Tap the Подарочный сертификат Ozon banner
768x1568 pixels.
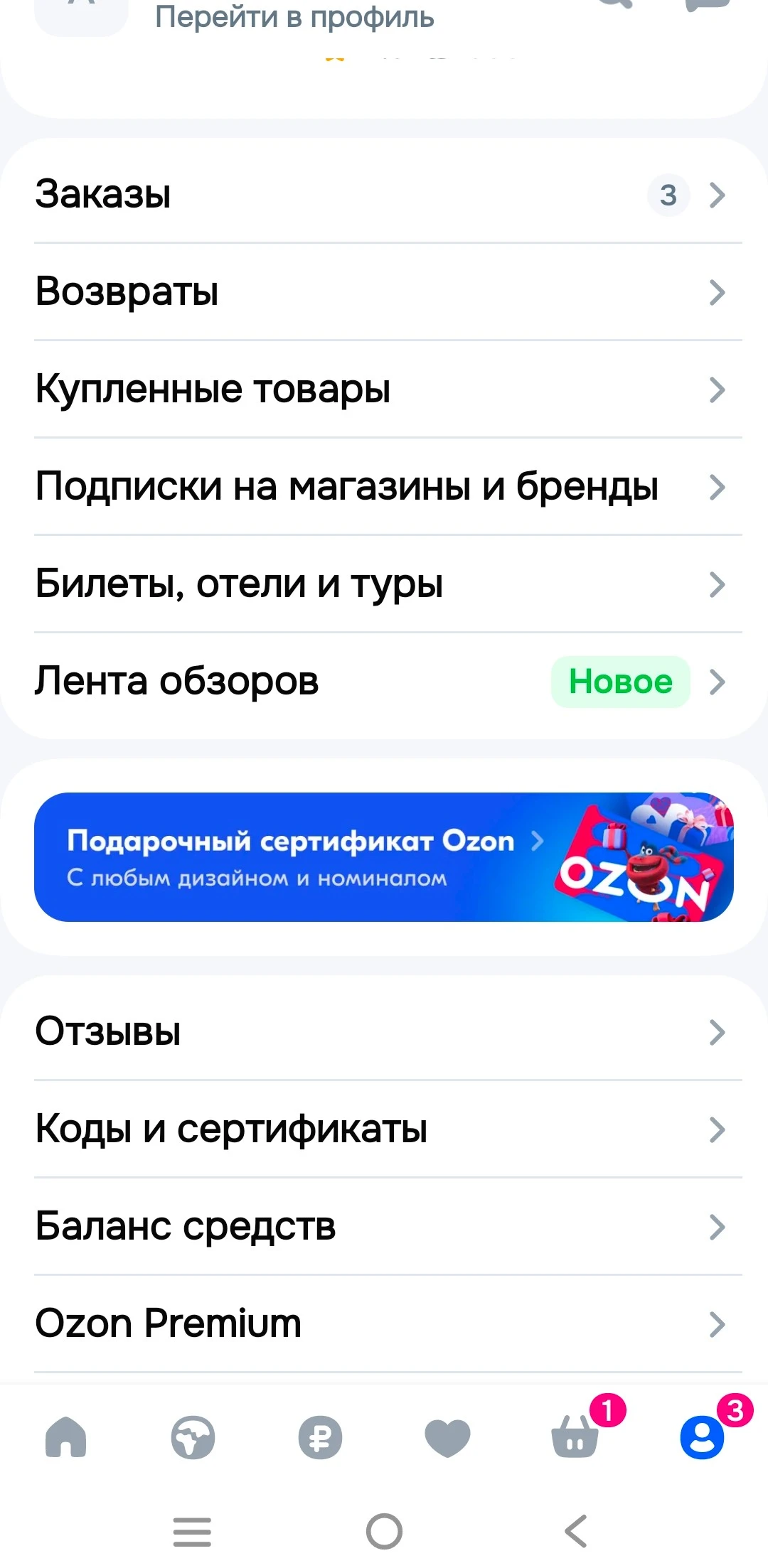pyautogui.click(x=384, y=857)
